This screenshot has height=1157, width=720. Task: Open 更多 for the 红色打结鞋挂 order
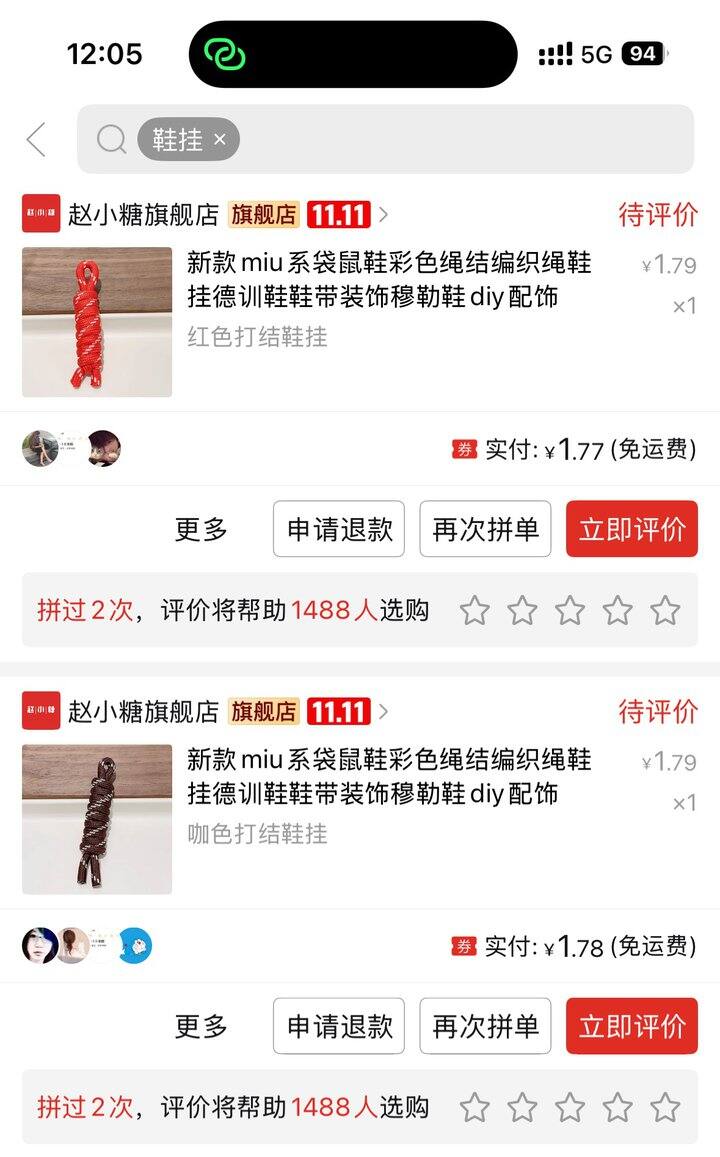click(201, 529)
